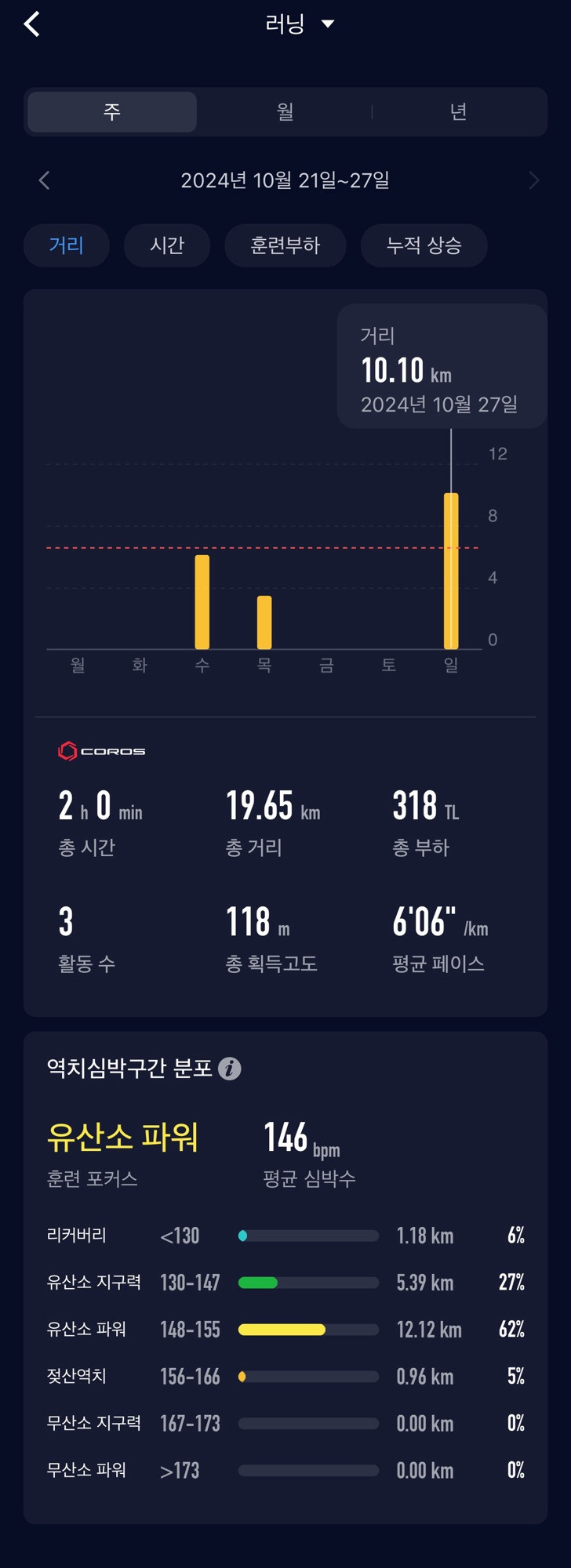571x1568 pixels.
Task: Go to the next week
Action: tap(534, 180)
